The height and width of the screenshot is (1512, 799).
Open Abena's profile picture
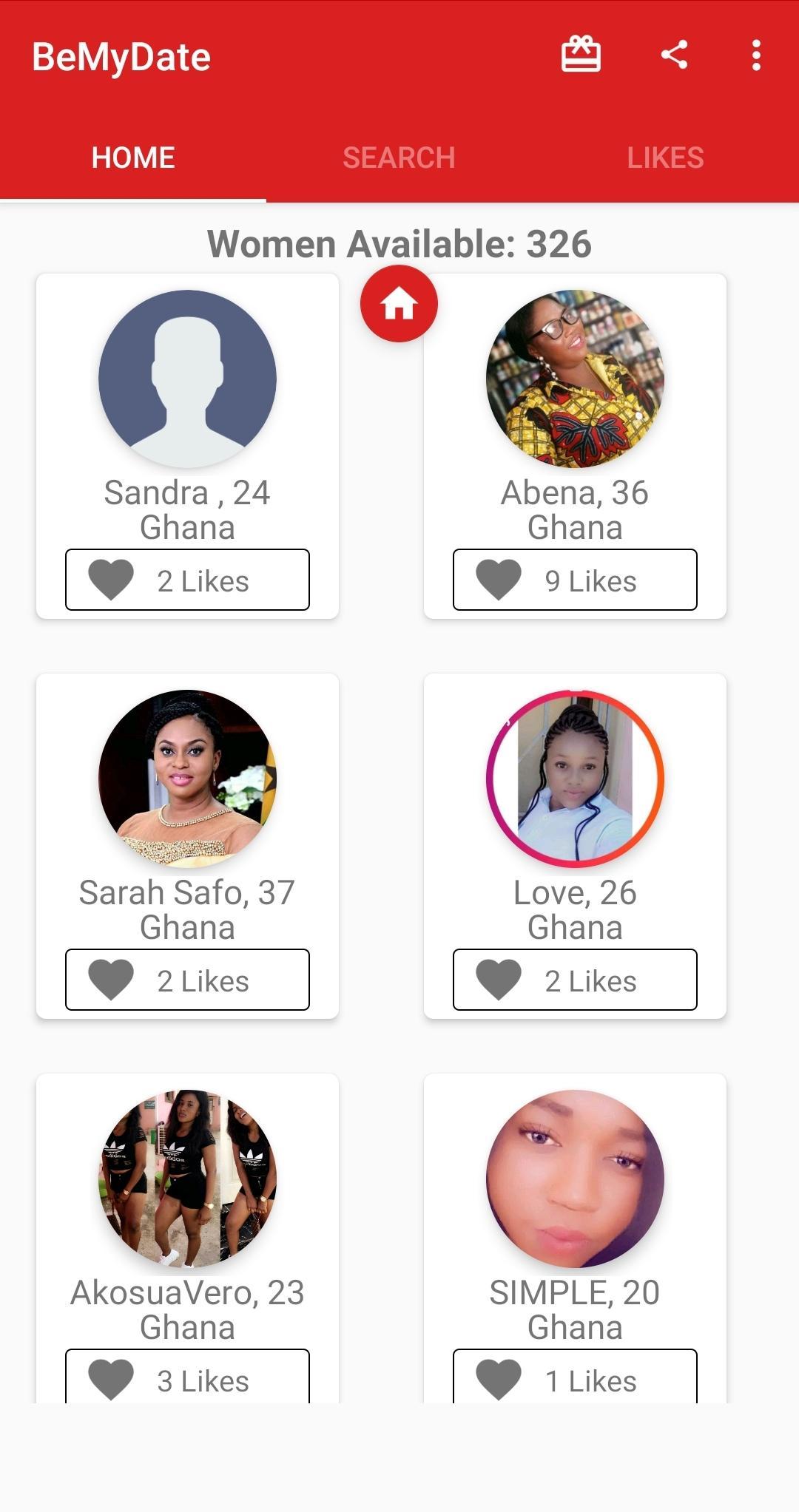575,379
